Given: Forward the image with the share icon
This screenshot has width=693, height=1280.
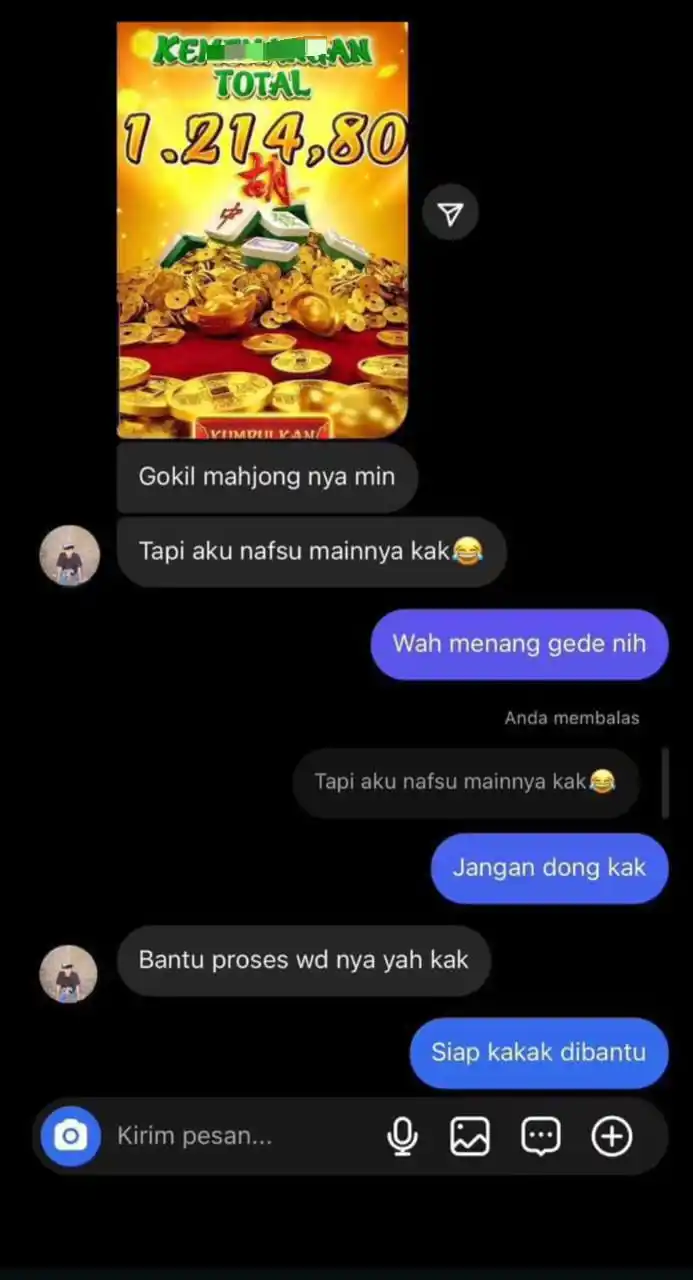Looking at the screenshot, I should click(x=450, y=212).
